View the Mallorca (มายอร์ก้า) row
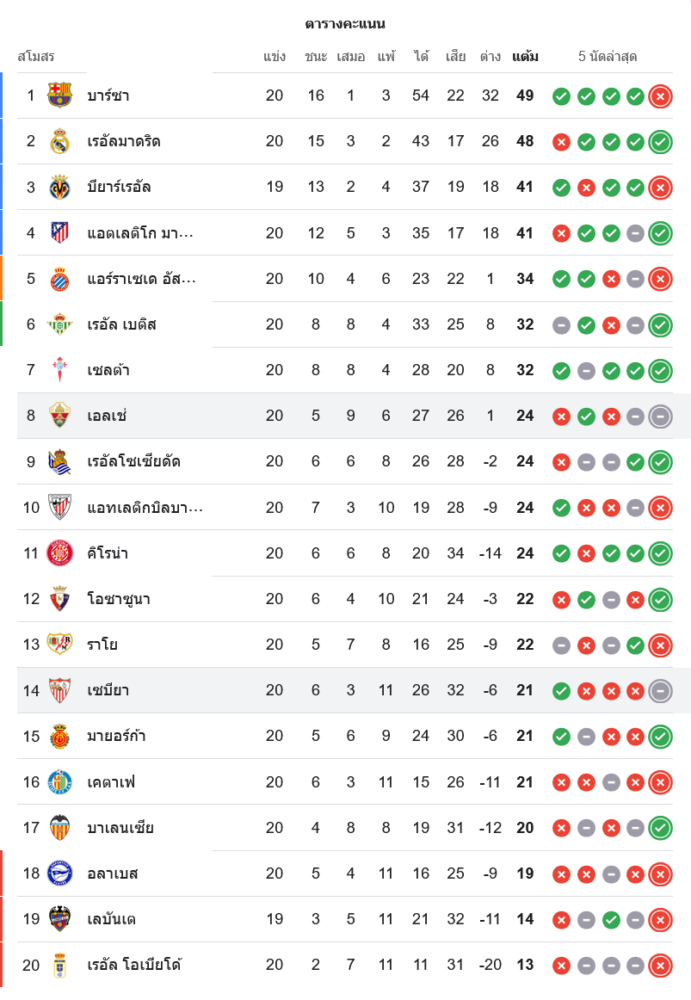Screen dimensions: 691x1000 point(117,736)
